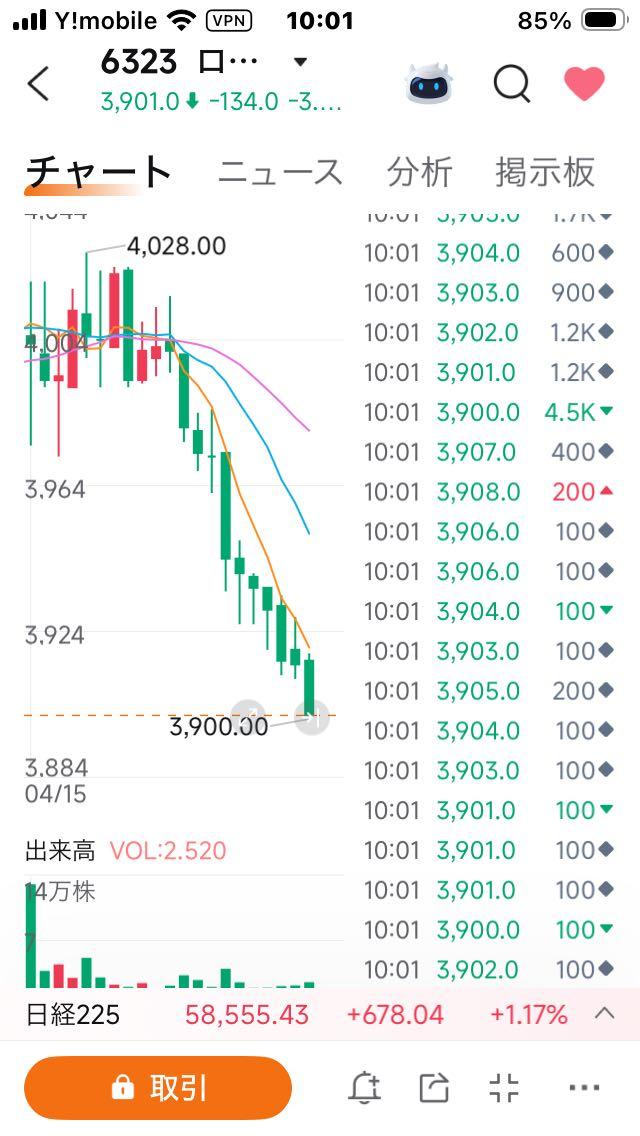Screen dimensions: 640x1136
Task: Open the search magnifier
Action: tap(511, 84)
